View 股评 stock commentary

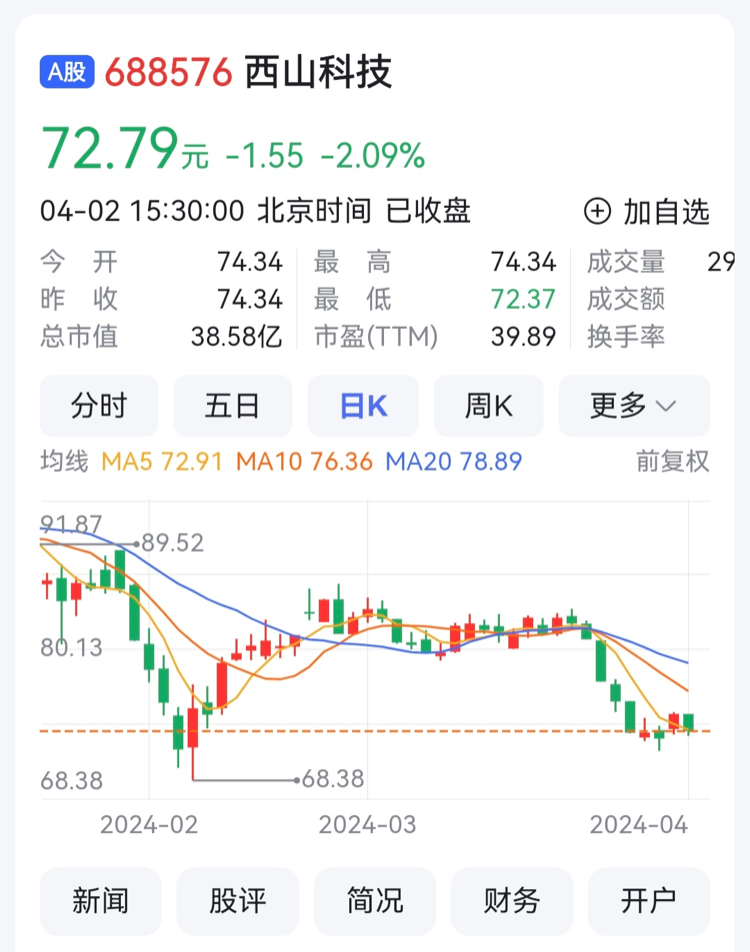pos(237,901)
